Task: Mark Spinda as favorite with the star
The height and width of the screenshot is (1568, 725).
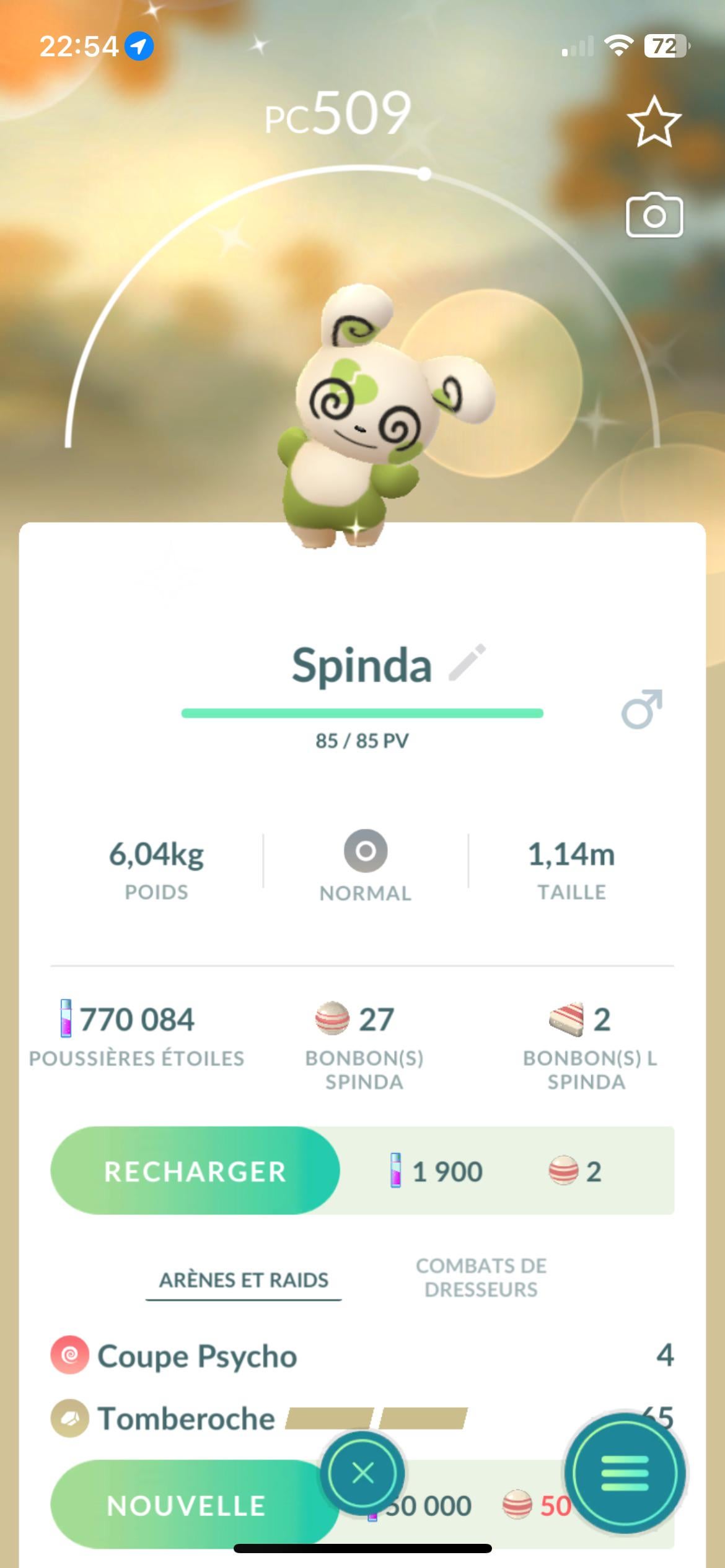Action: [x=654, y=121]
